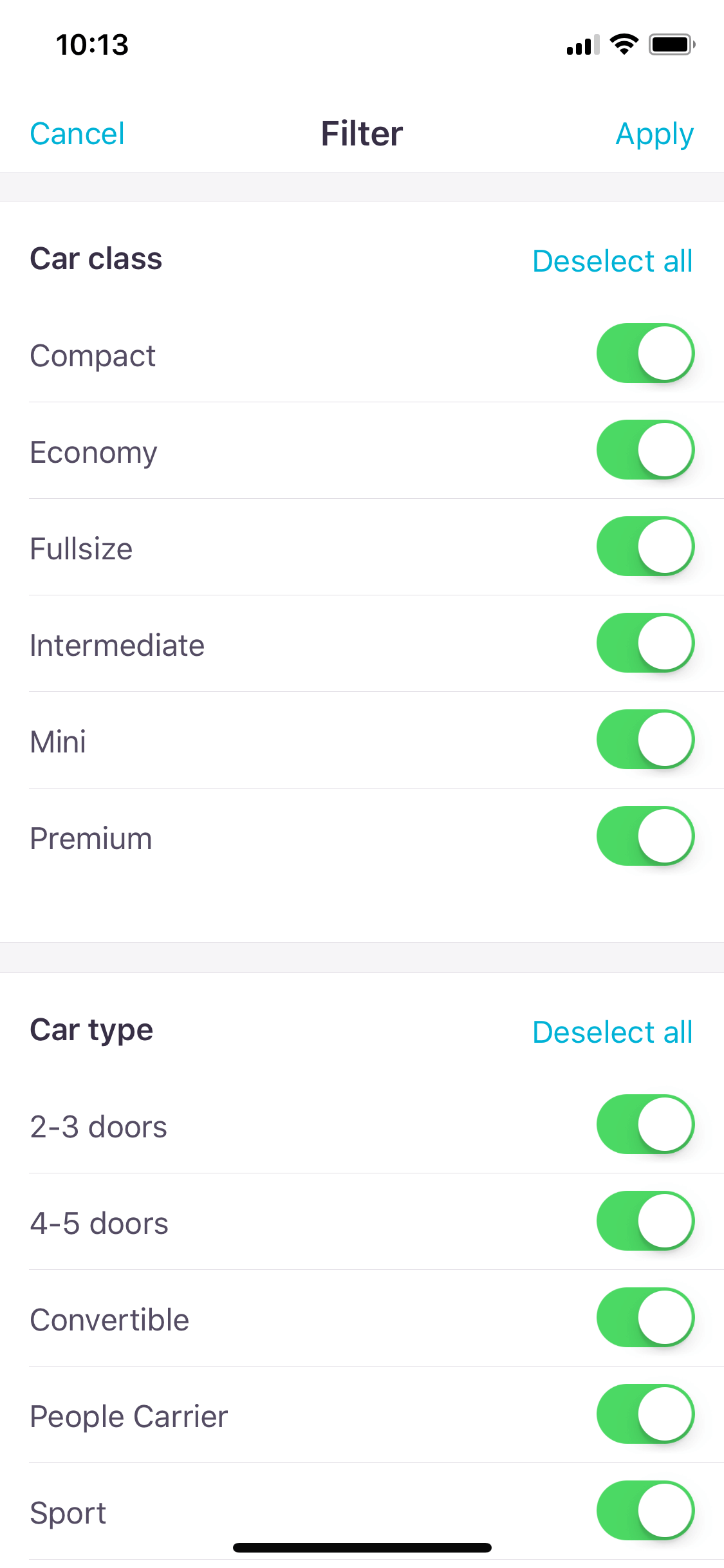Screen dimensions: 724x1568
Task: Disable the Economy car class
Action: pos(645,450)
